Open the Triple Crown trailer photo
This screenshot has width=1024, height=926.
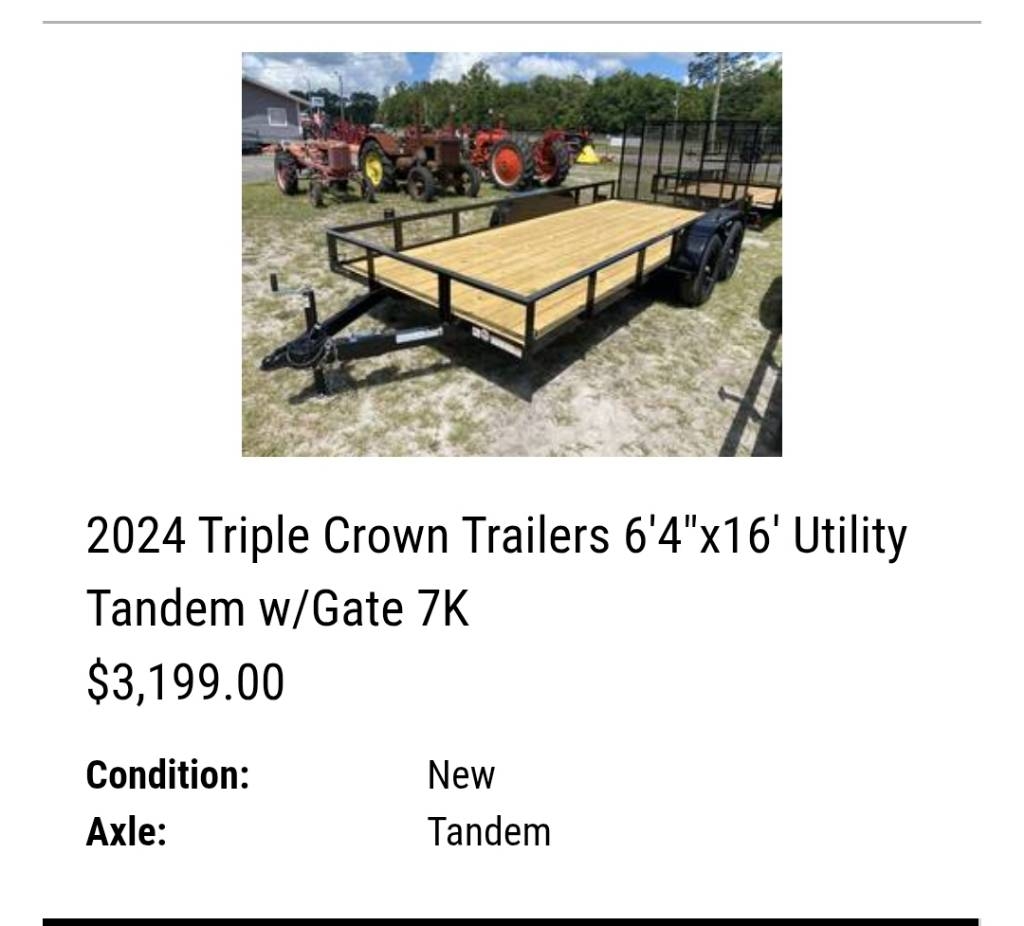click(511, 254)
